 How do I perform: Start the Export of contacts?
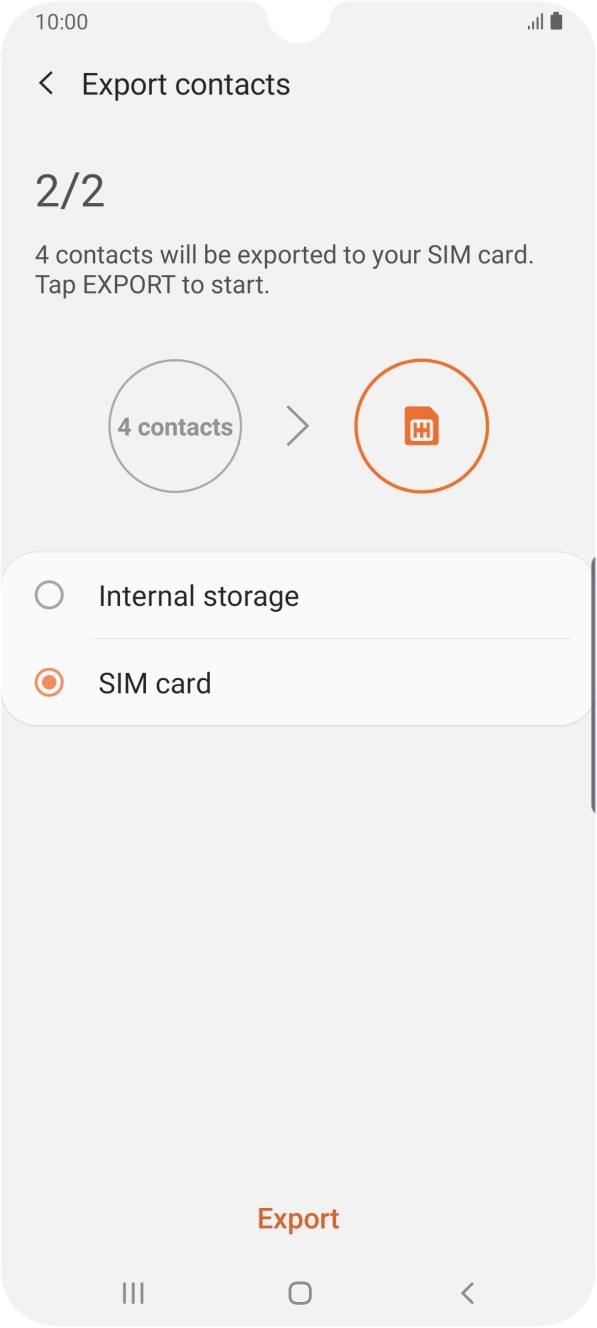click(298, 1218)
